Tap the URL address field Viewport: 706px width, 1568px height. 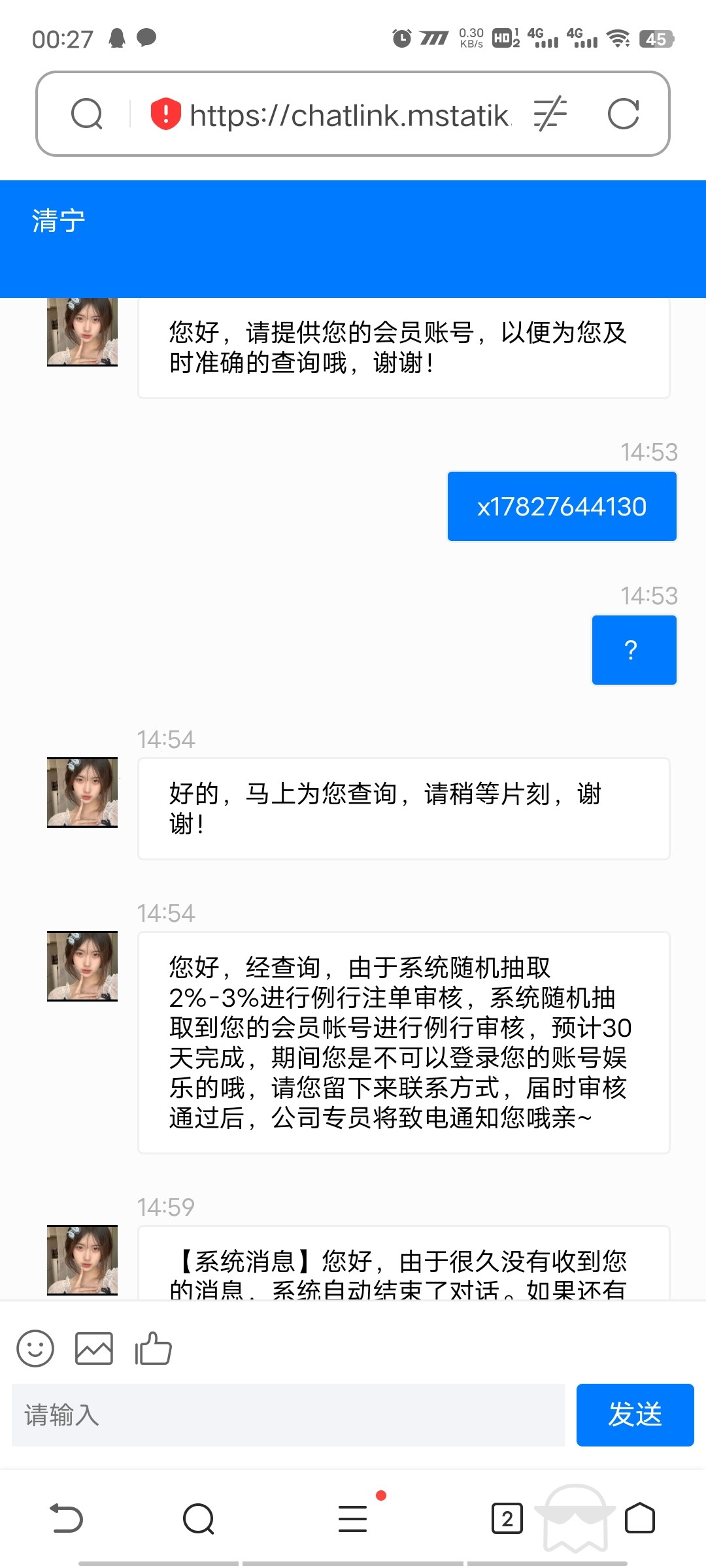click(x=349, y=116)
